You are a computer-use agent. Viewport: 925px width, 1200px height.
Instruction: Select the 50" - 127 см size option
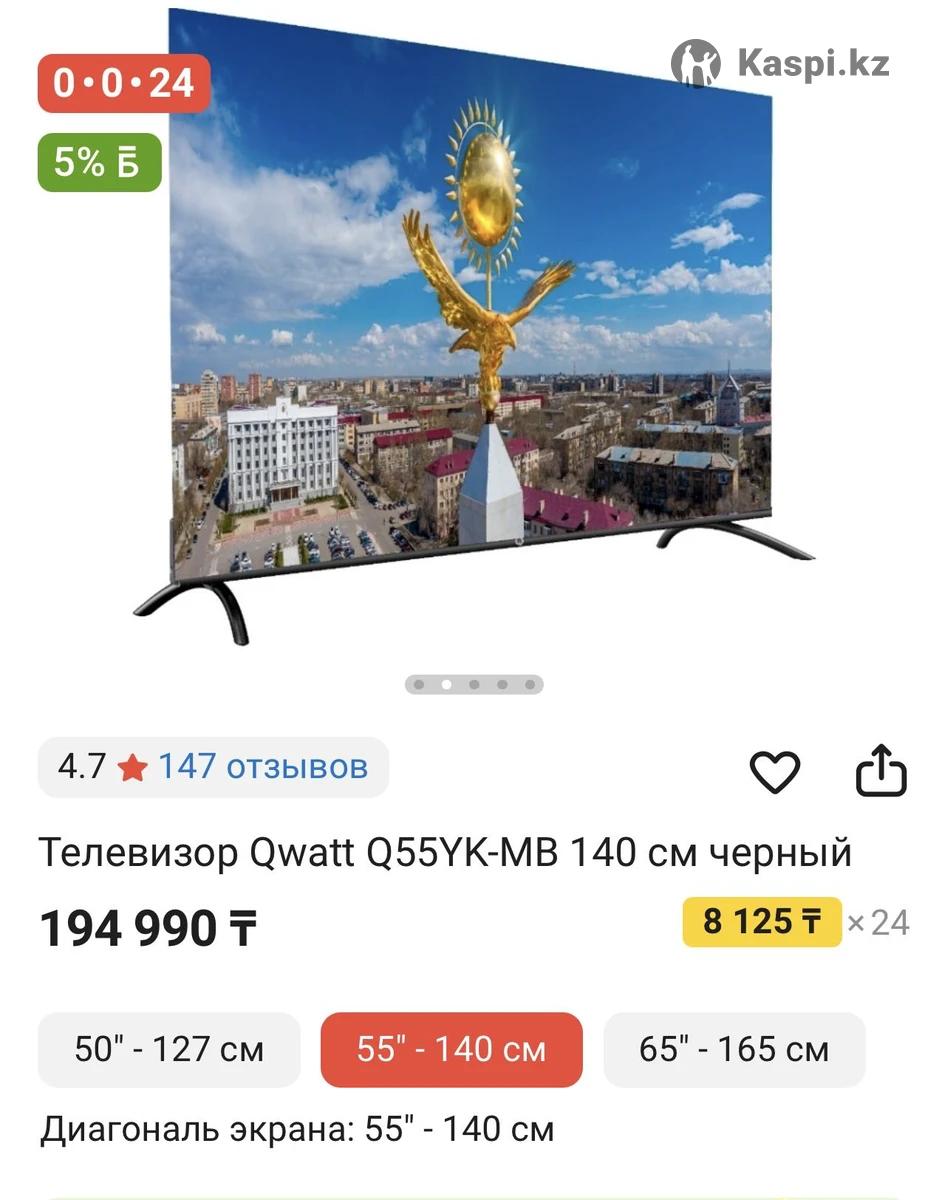tap(169, 1049)
